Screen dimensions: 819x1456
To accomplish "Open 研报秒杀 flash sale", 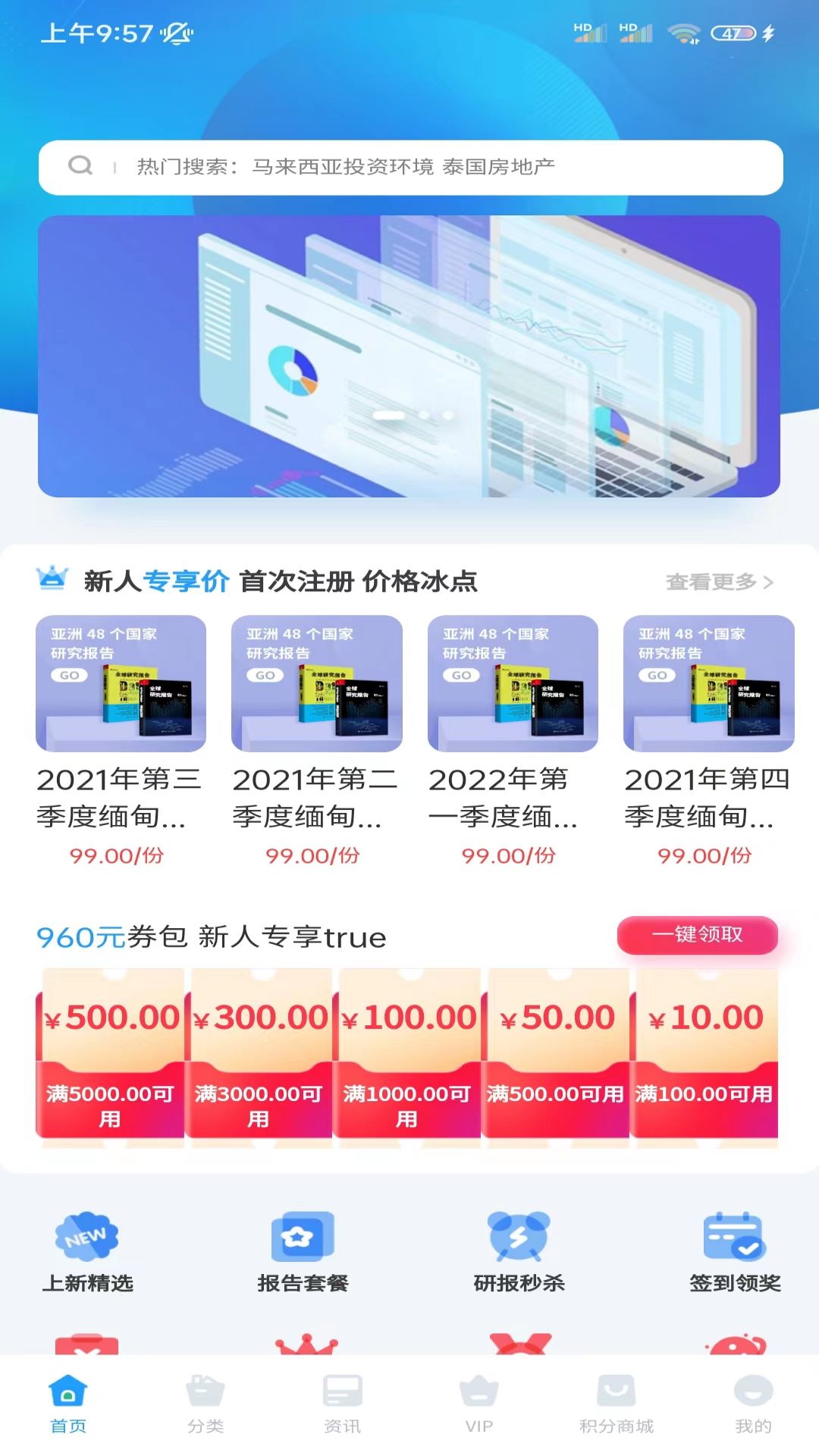I will (x=519, y=1251).
